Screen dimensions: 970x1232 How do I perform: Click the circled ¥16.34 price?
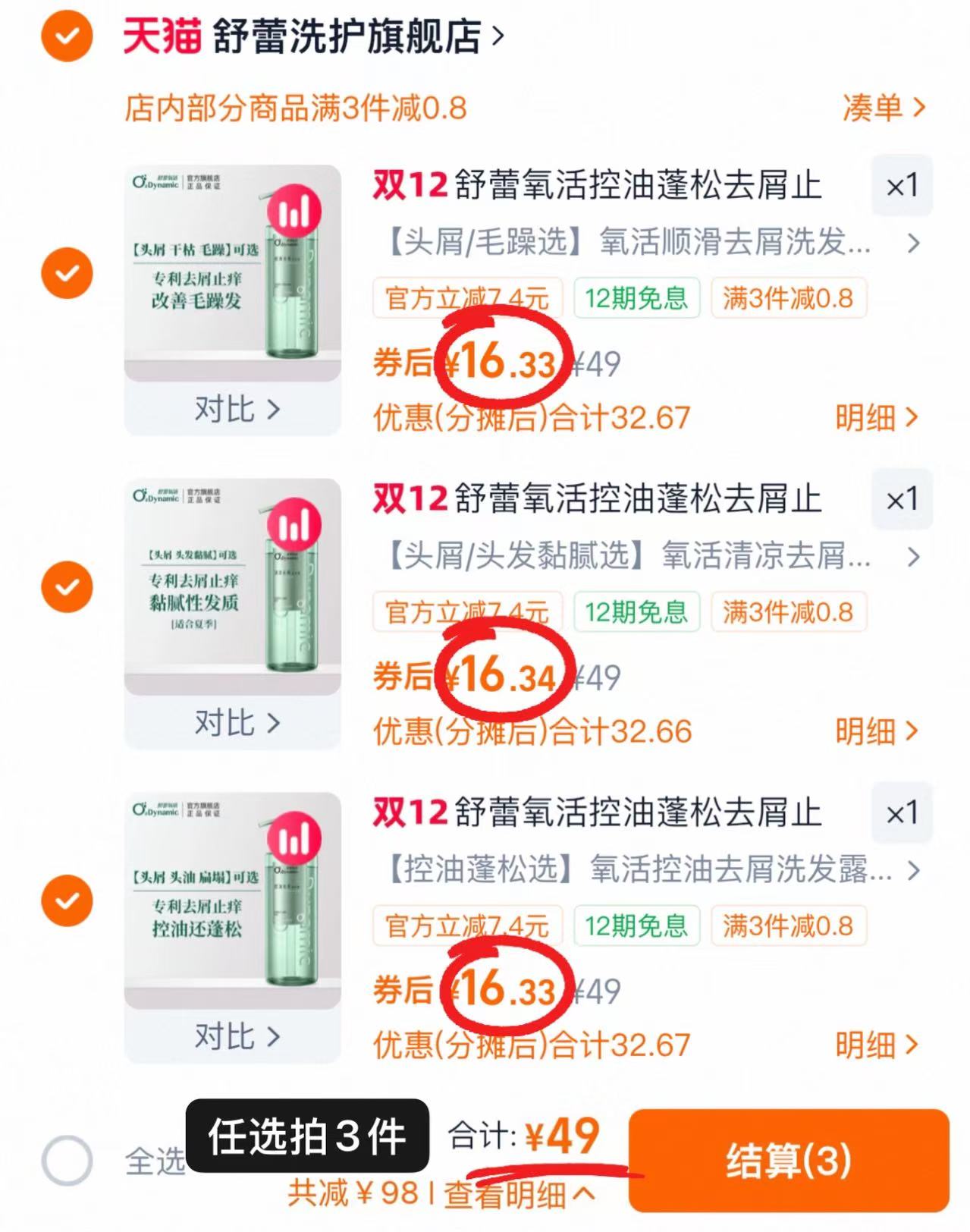click(x=503, y=674)
